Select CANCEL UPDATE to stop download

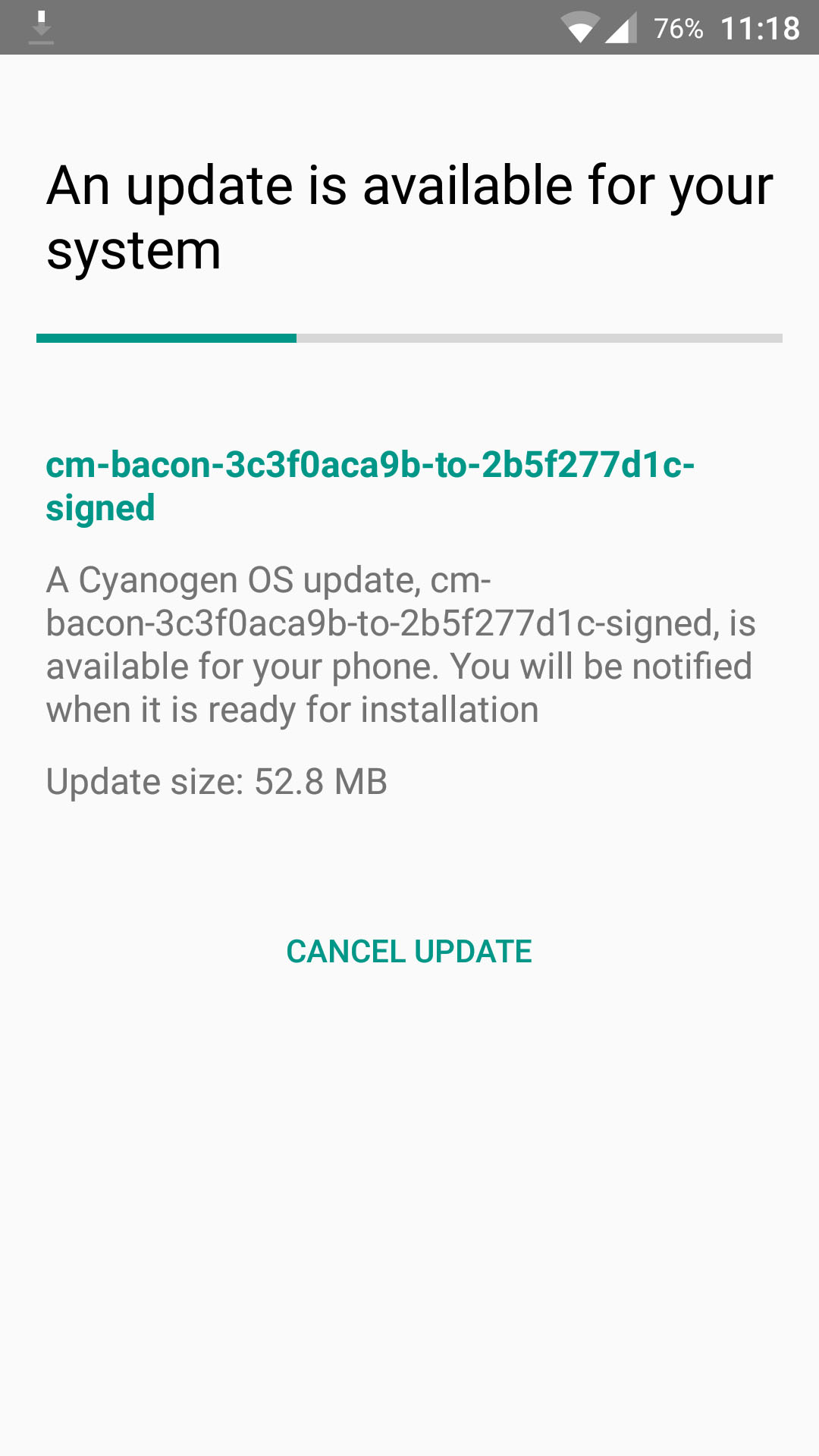pyautogui.click(x=409, y=951)
